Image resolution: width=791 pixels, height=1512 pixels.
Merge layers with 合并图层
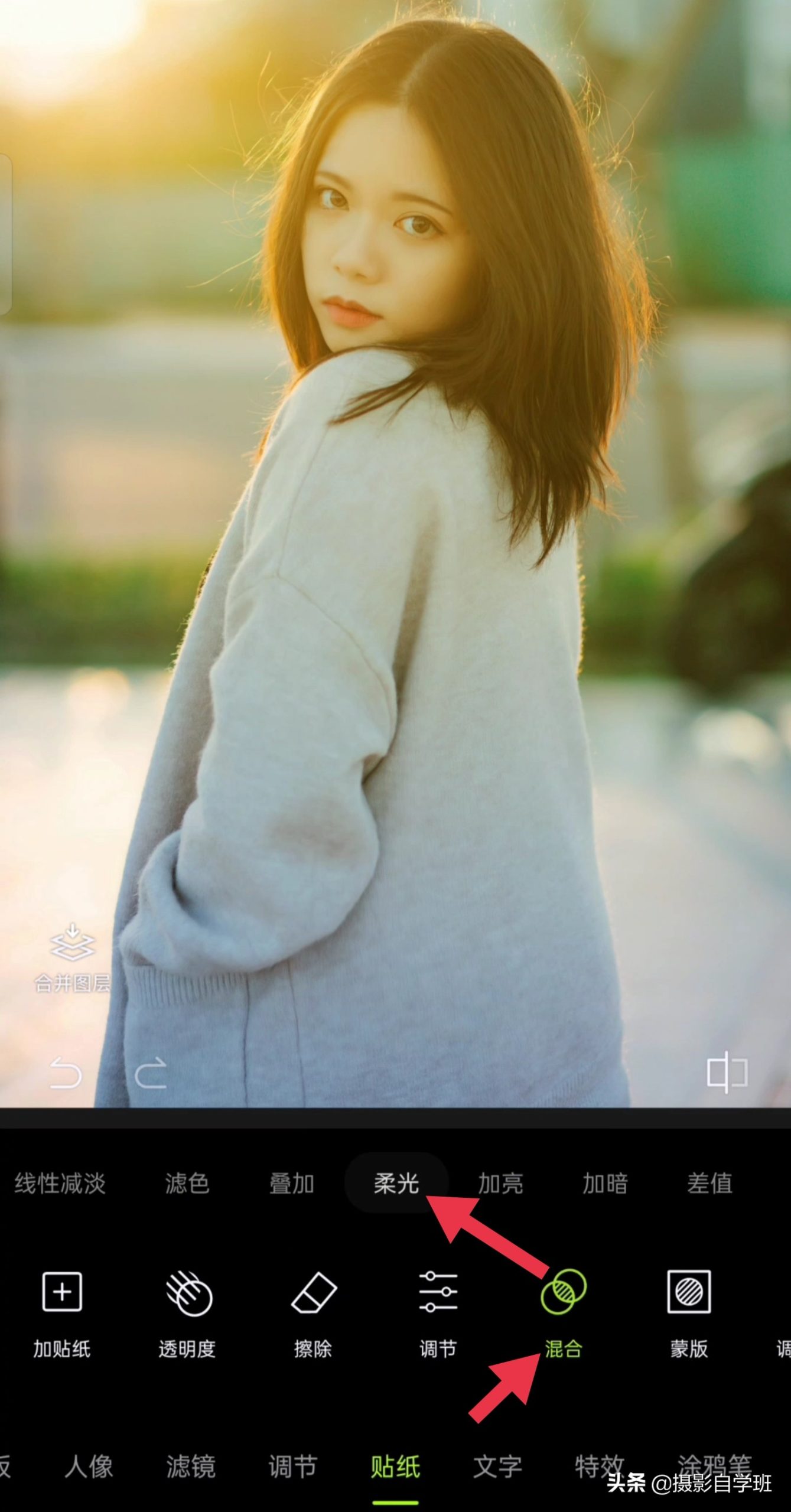pos(73,957)
